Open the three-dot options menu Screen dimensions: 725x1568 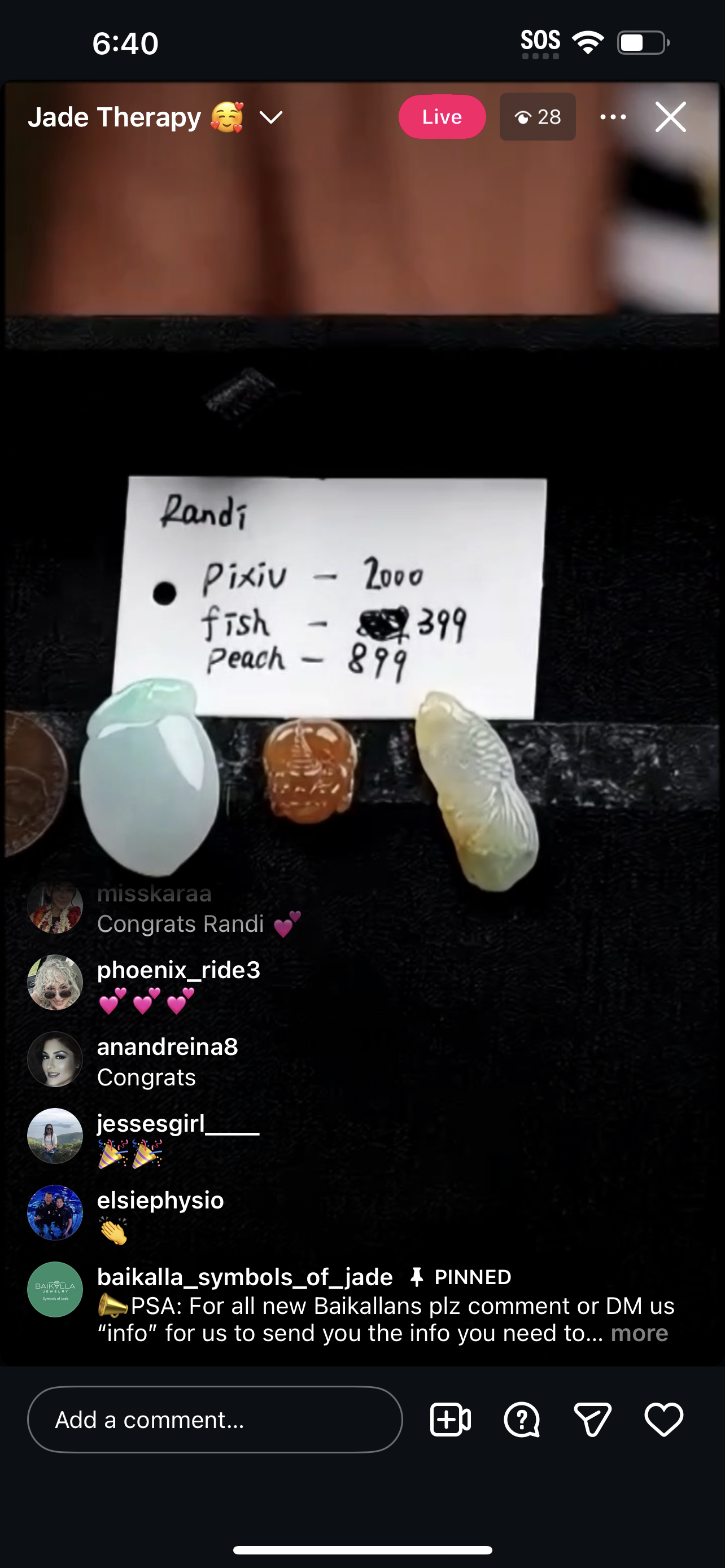click(613, 117)
